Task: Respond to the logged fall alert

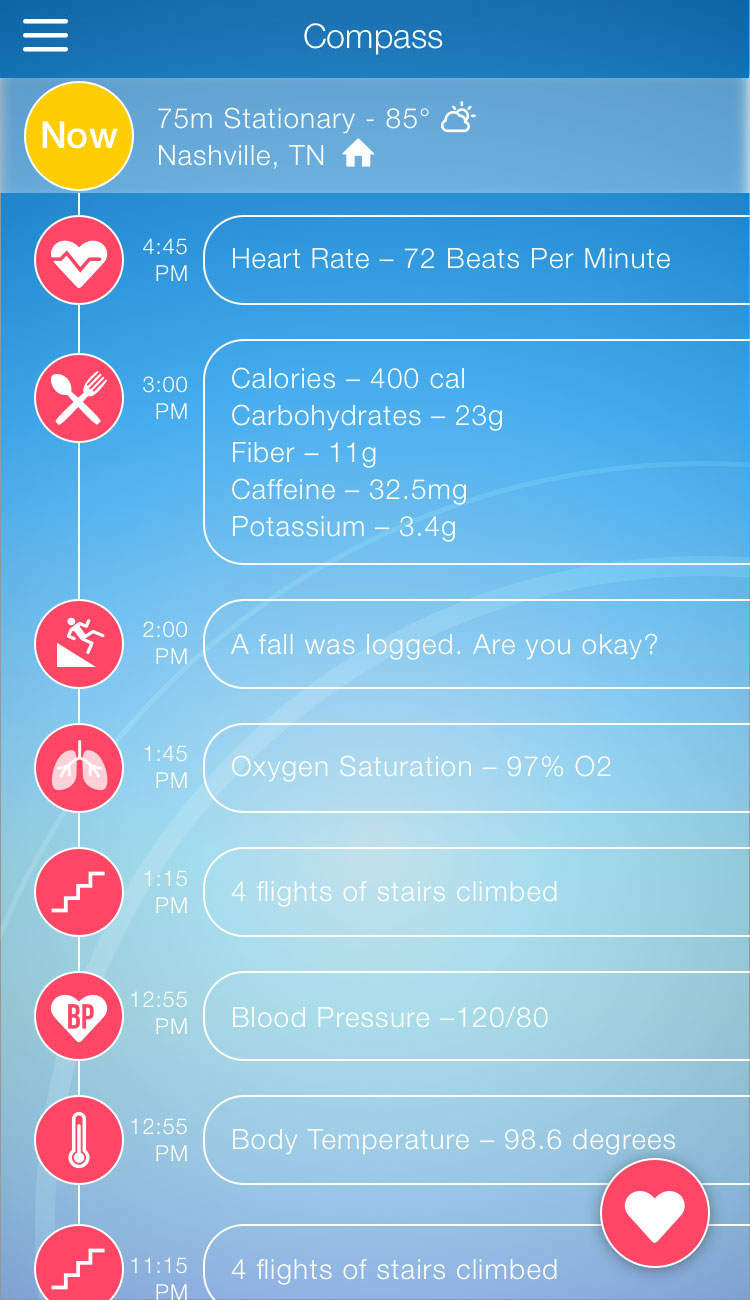Action: 477,644
